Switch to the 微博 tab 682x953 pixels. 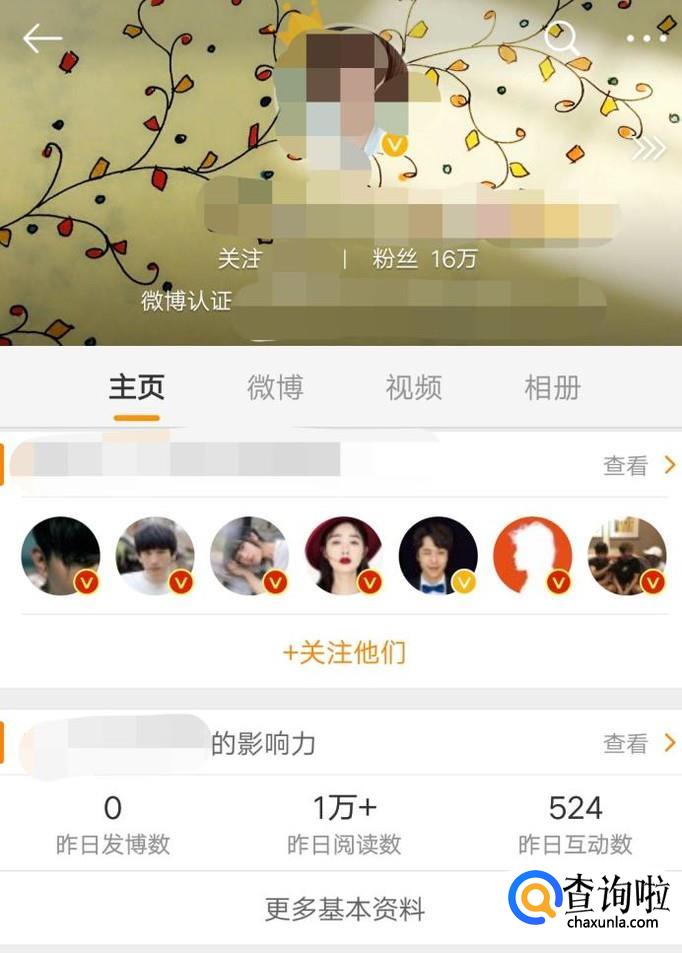point(275,388)
